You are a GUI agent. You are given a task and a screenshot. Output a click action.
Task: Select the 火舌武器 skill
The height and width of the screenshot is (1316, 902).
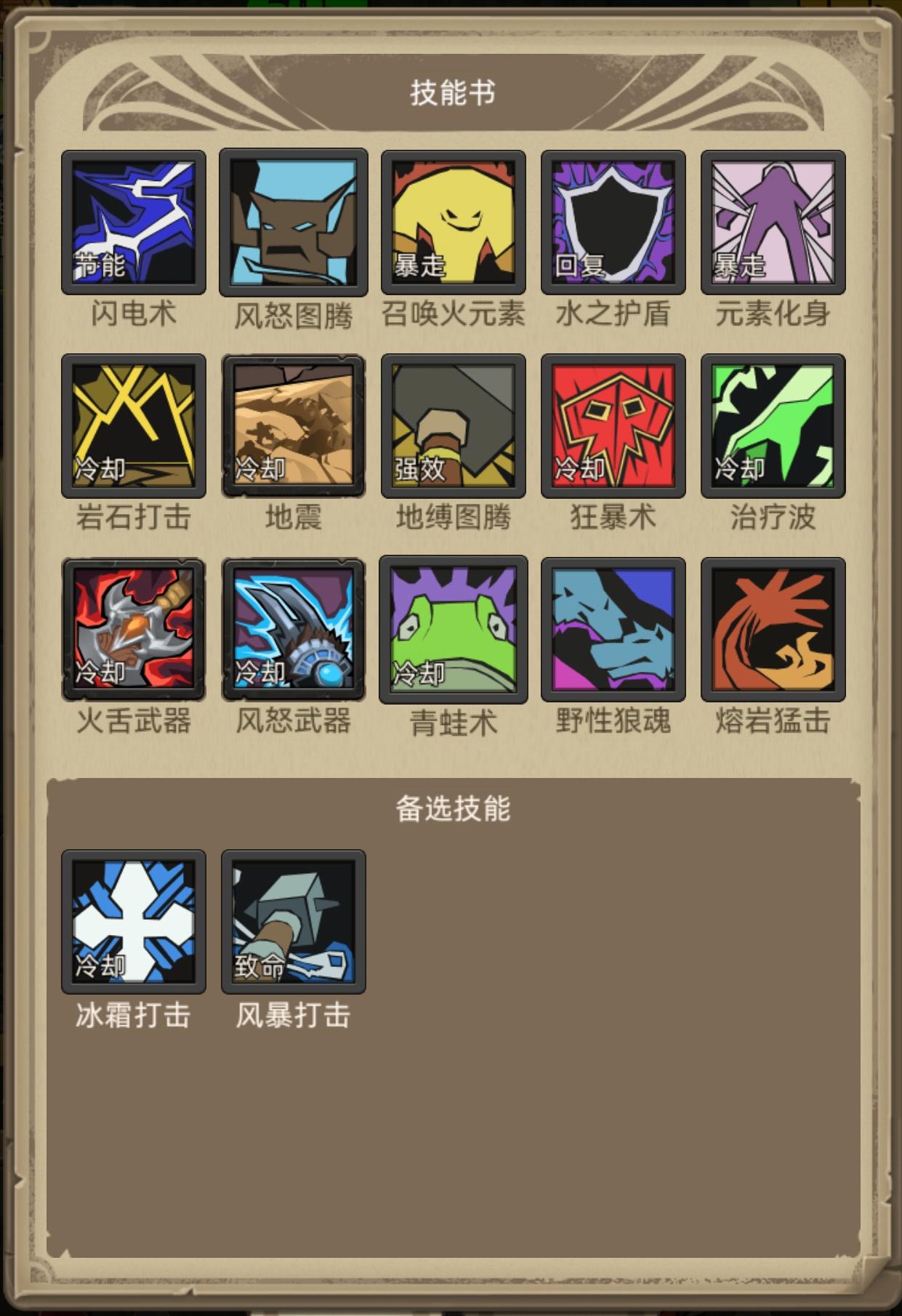(x=134, y=630)
